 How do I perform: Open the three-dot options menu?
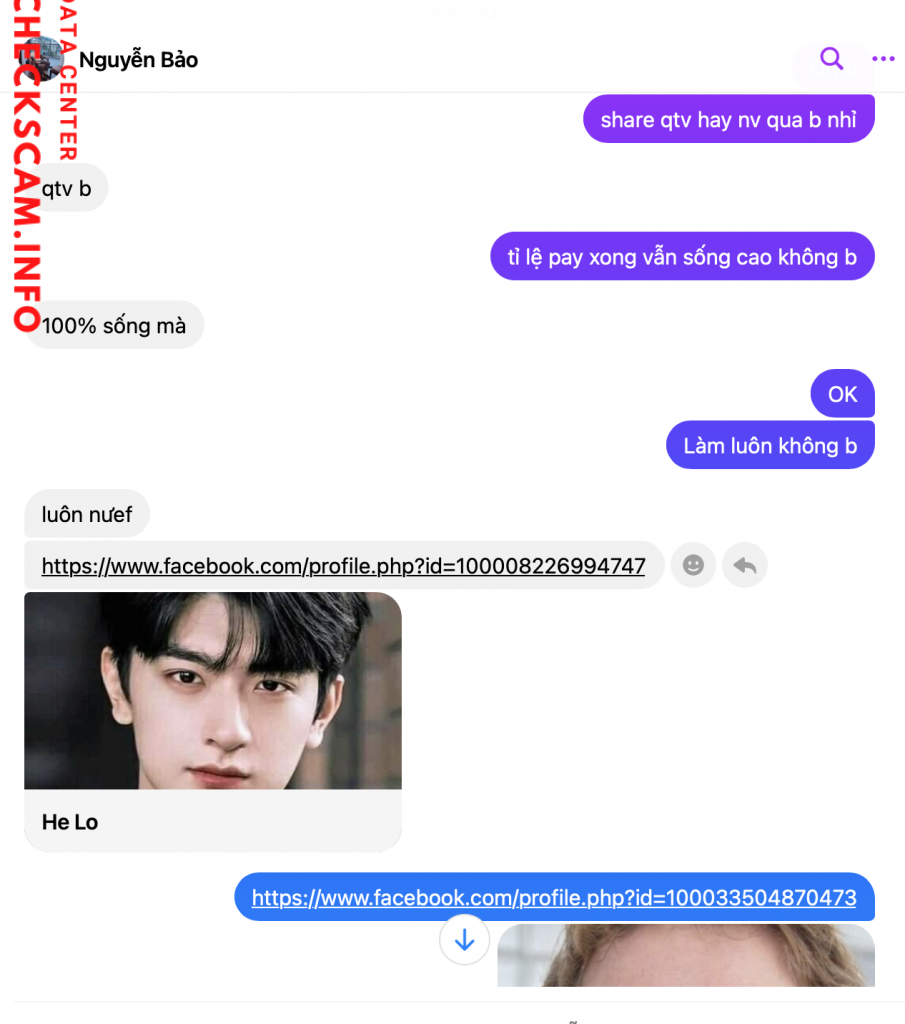point(883,59)
